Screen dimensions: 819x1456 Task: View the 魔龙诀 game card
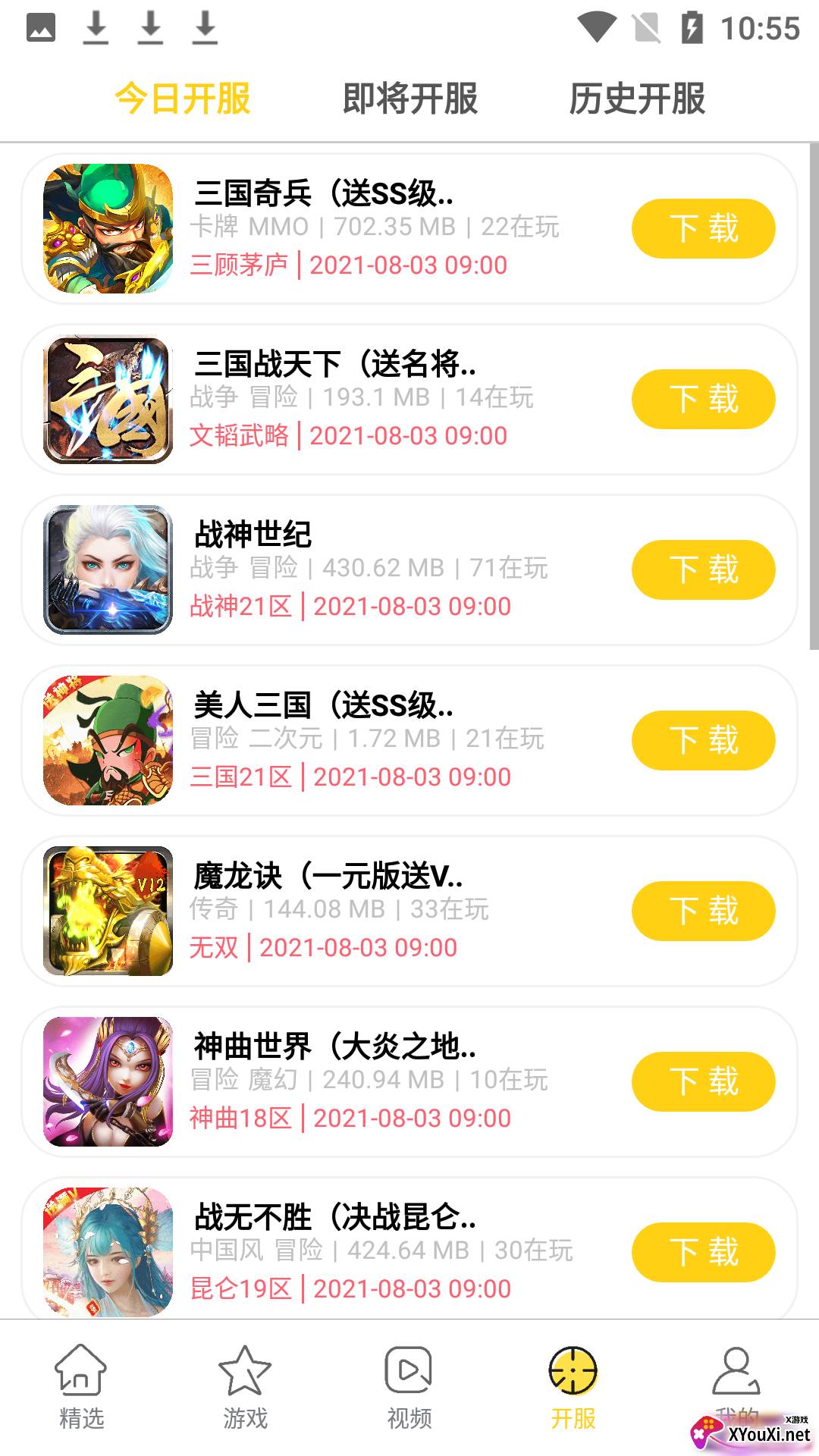(x=341, y=910)
